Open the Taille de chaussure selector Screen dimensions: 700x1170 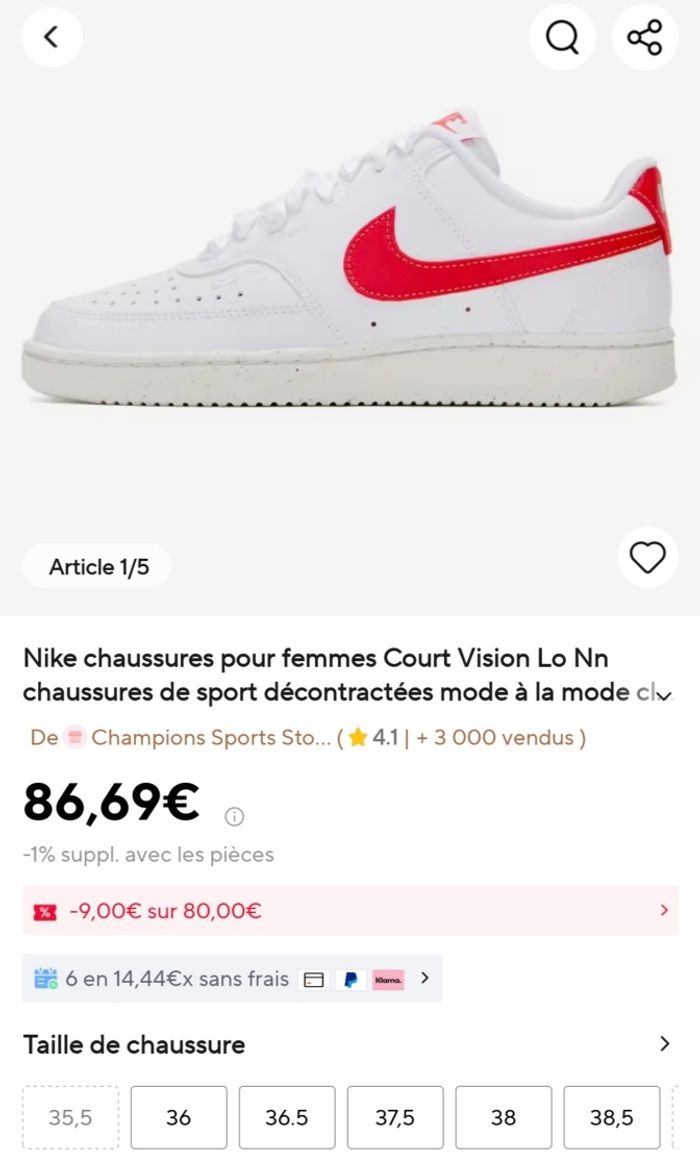350,1044
